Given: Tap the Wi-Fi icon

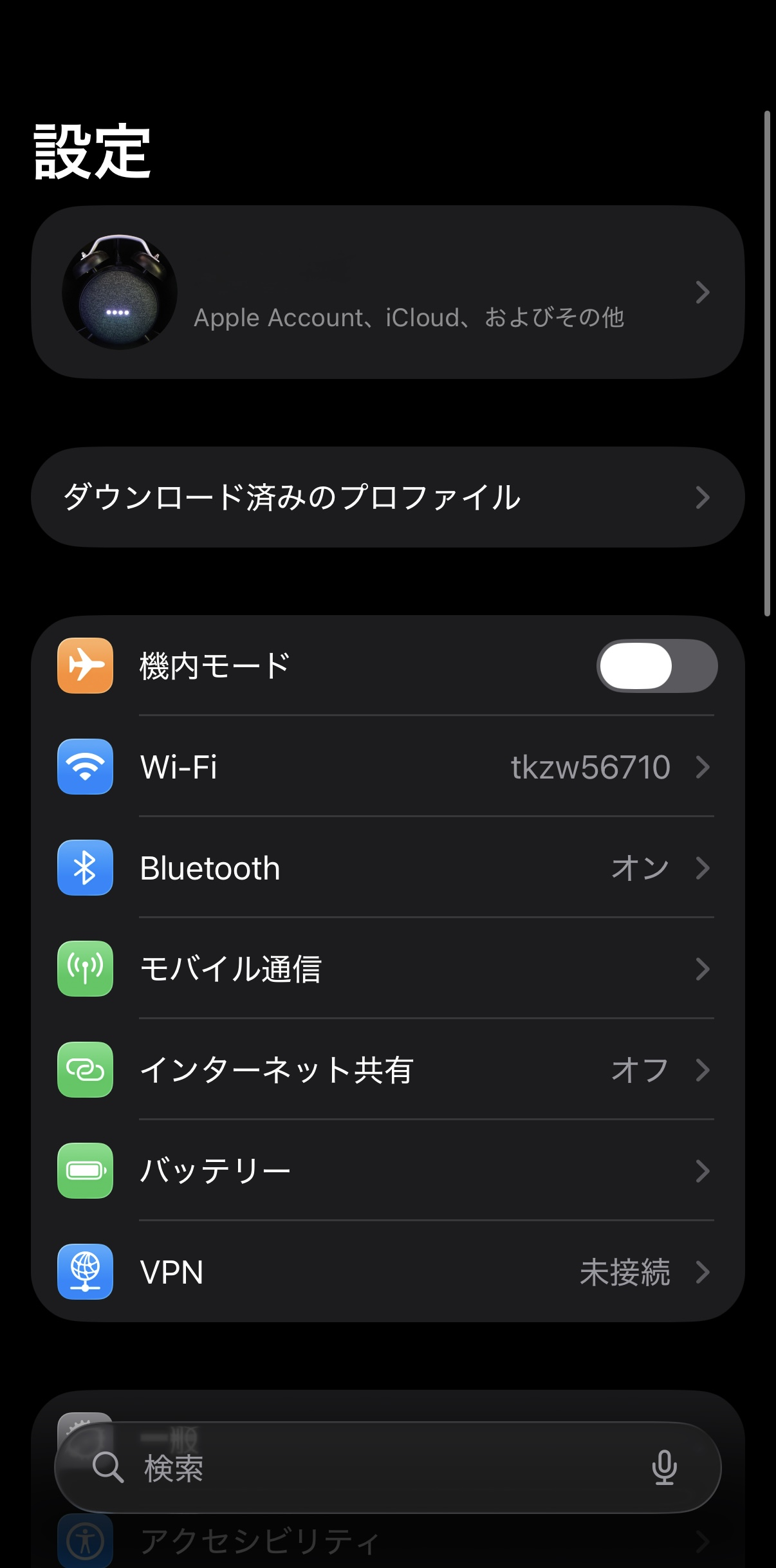Looking at the screenshot, I should [85, 766].
